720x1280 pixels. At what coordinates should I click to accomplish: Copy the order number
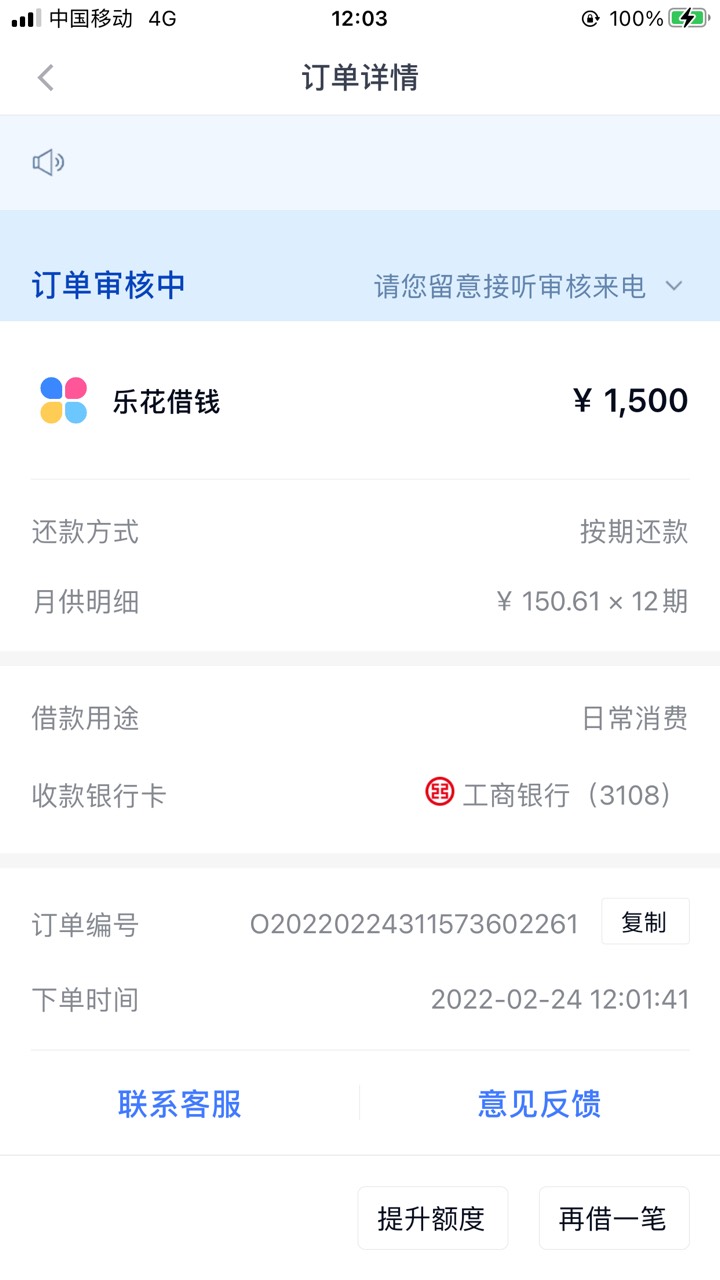[x=645, y=922]
